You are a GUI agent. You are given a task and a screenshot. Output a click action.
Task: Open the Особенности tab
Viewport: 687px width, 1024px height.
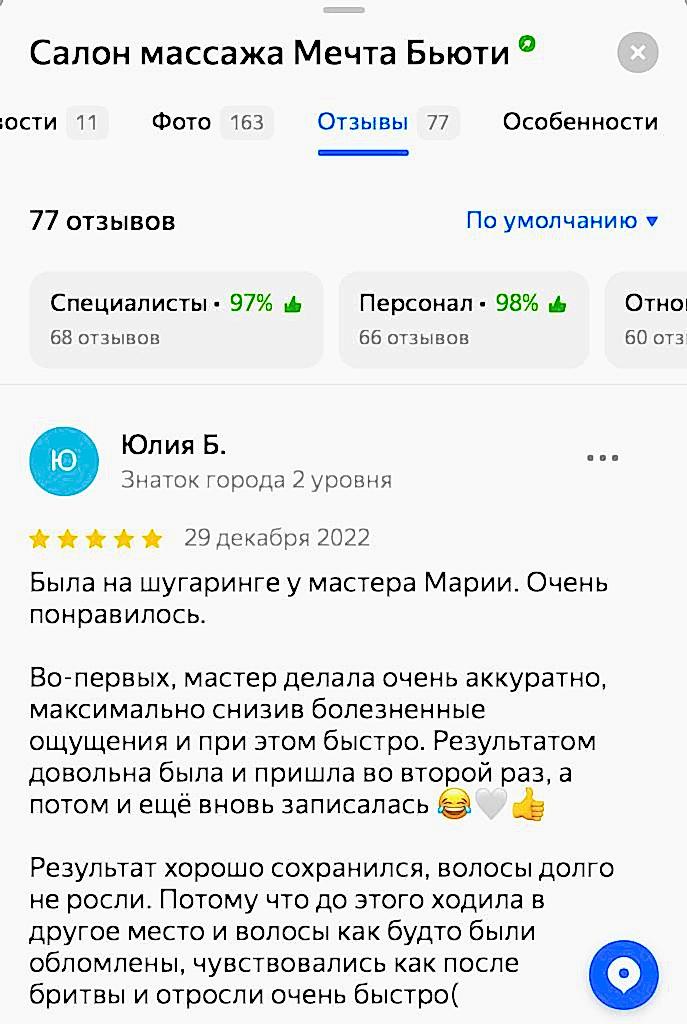579,122
